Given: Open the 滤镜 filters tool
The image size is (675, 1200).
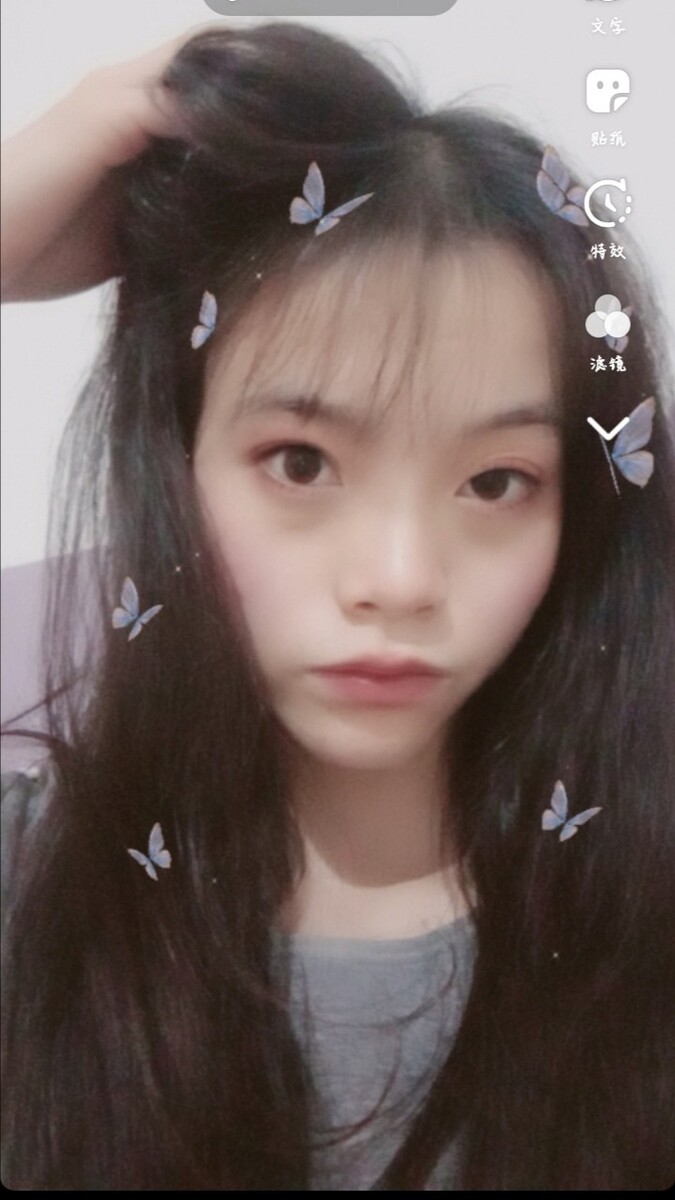Looking at the screenshot, I should point(607,333).
